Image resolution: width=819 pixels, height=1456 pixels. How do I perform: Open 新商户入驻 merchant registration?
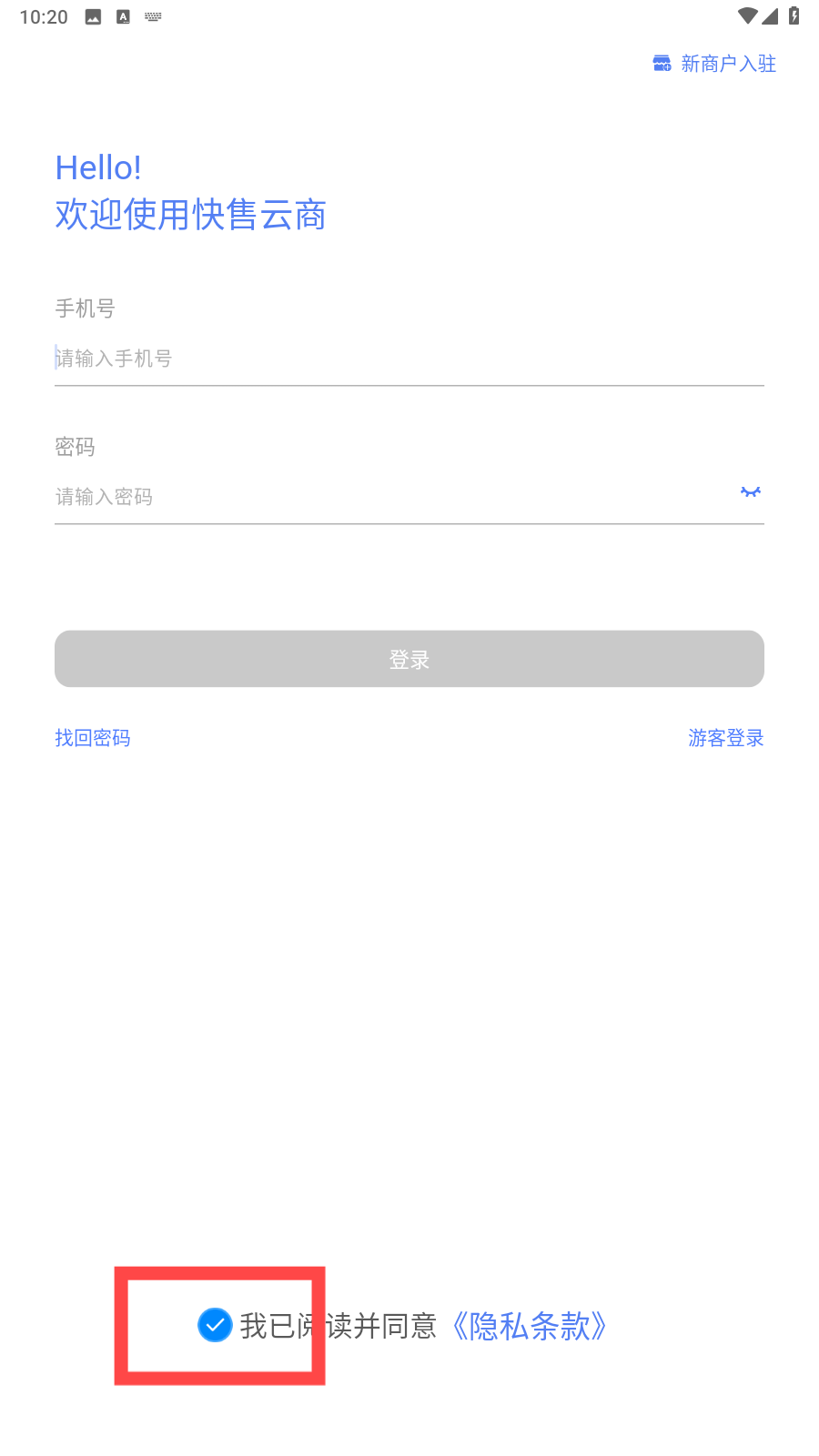click(x=714, y=64)
